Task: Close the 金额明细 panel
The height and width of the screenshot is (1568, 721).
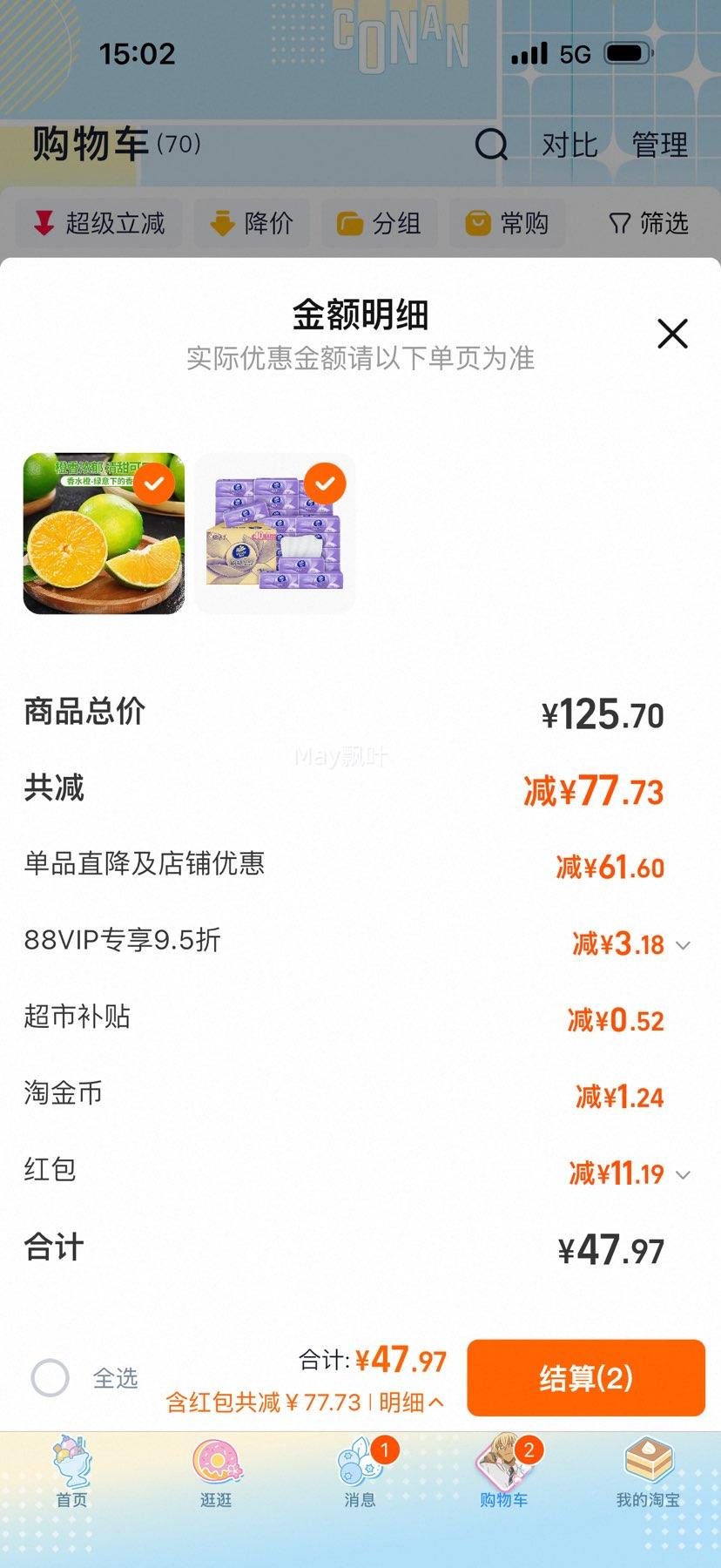Action: (672, 334)
